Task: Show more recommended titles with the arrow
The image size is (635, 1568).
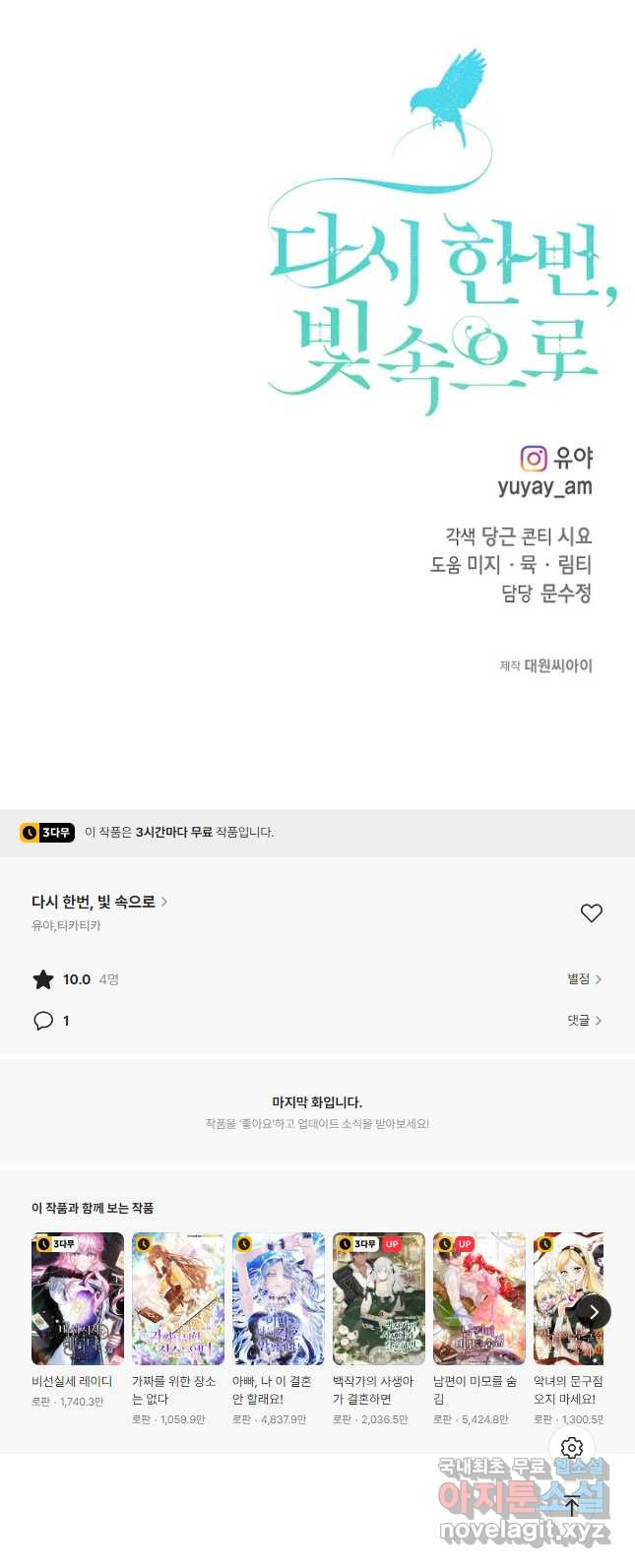Action: (x=593, y=1312)
